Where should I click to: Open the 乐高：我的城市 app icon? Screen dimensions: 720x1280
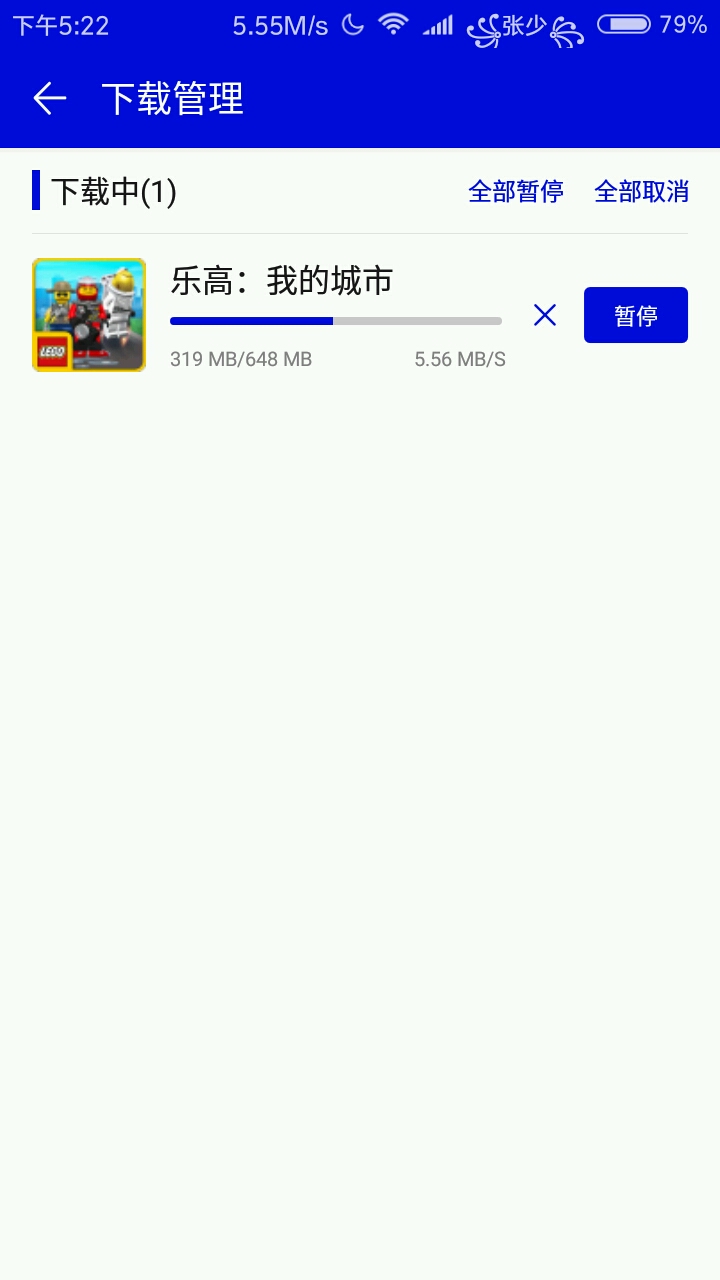89,315
